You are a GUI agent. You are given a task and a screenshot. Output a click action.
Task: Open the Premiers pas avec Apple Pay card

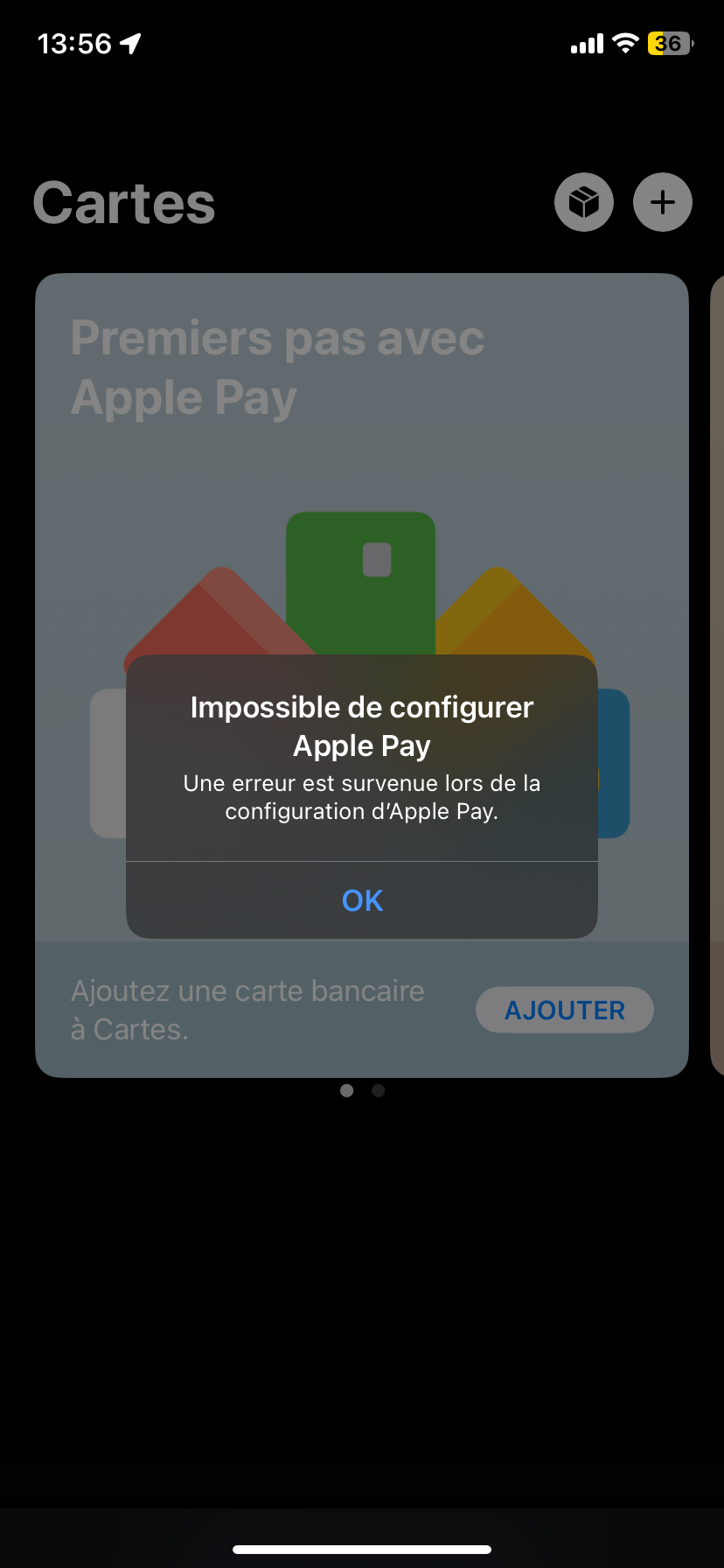pos(362,675)
